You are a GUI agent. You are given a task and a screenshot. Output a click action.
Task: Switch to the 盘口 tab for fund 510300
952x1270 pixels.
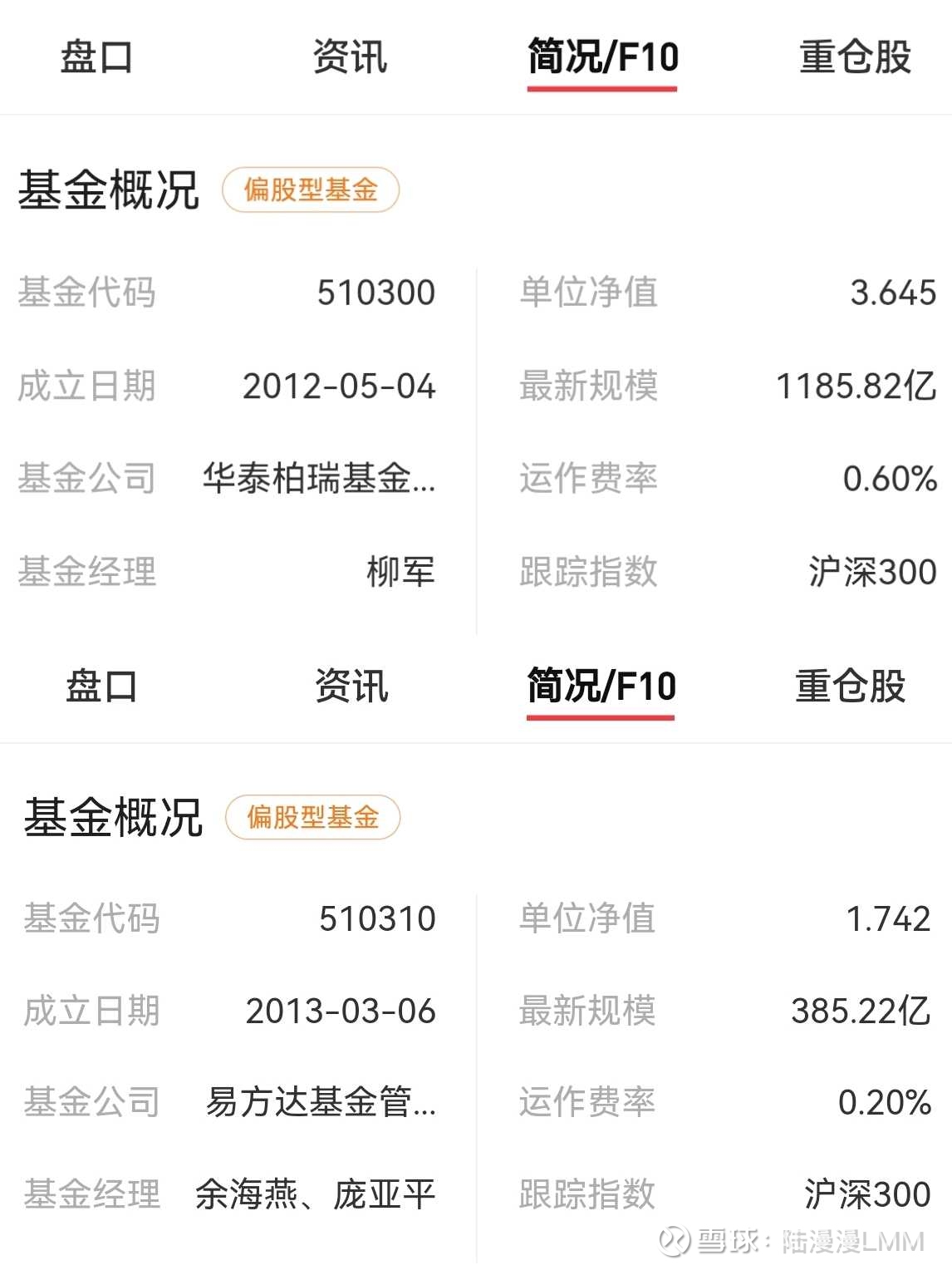click(x=98, y=58)
